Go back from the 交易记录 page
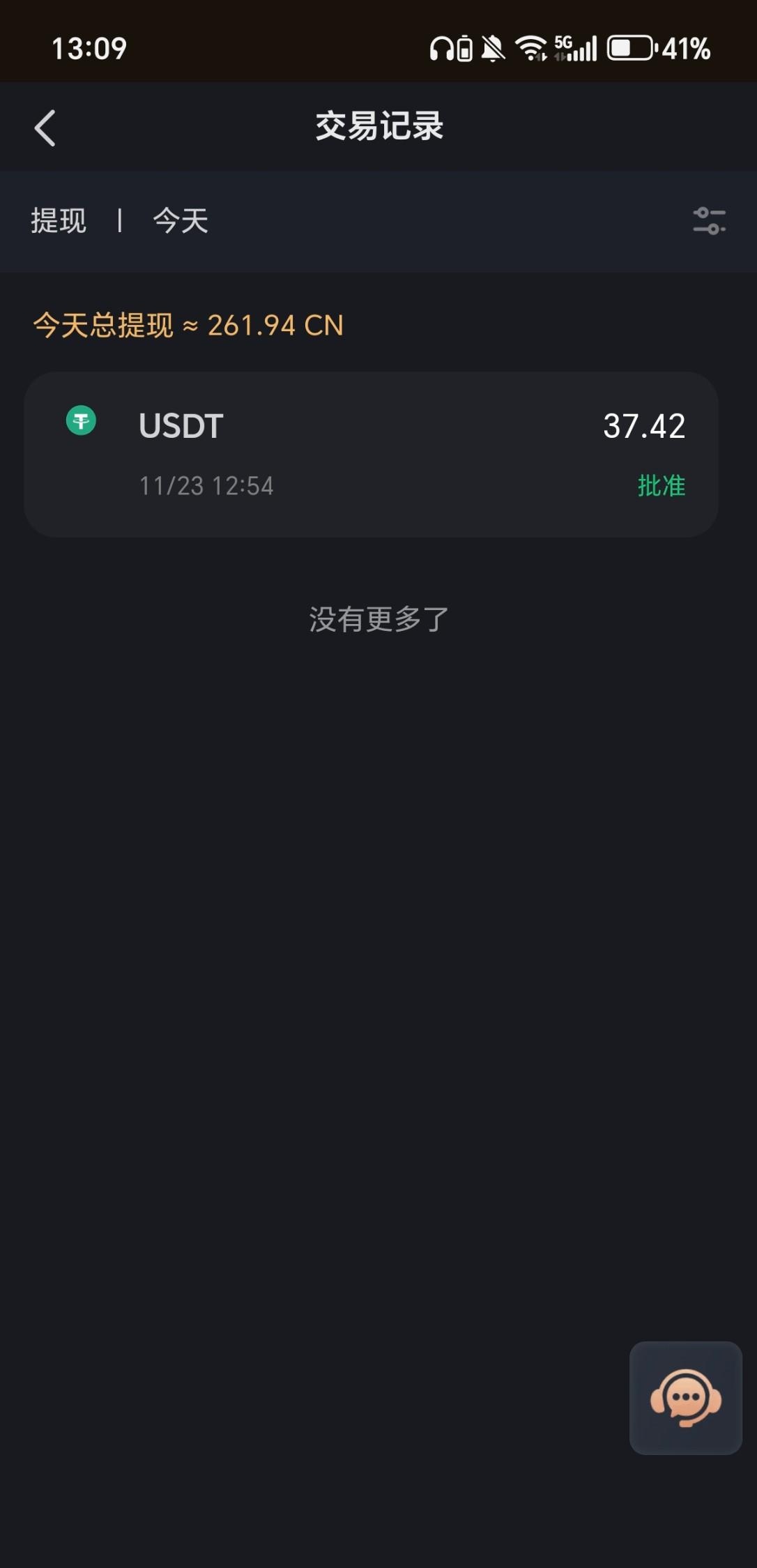 tap(45, 128)
